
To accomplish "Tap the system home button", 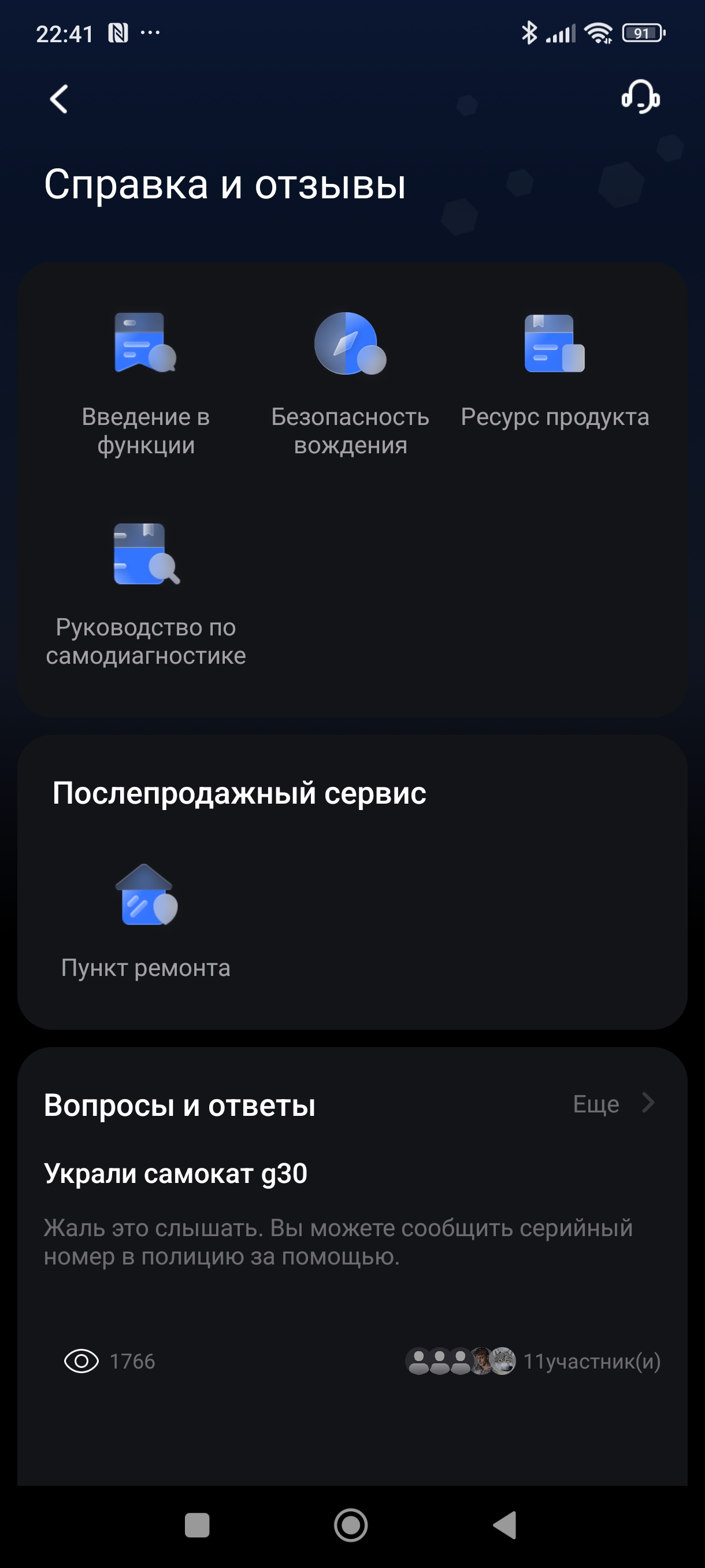I will coord(351,1525).
